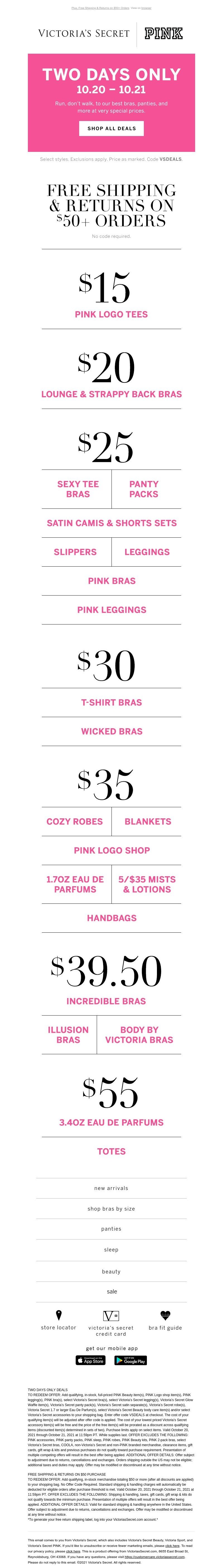223x1568 pixels.
Task: View the Slippers deal
Action: pos(75,552)
